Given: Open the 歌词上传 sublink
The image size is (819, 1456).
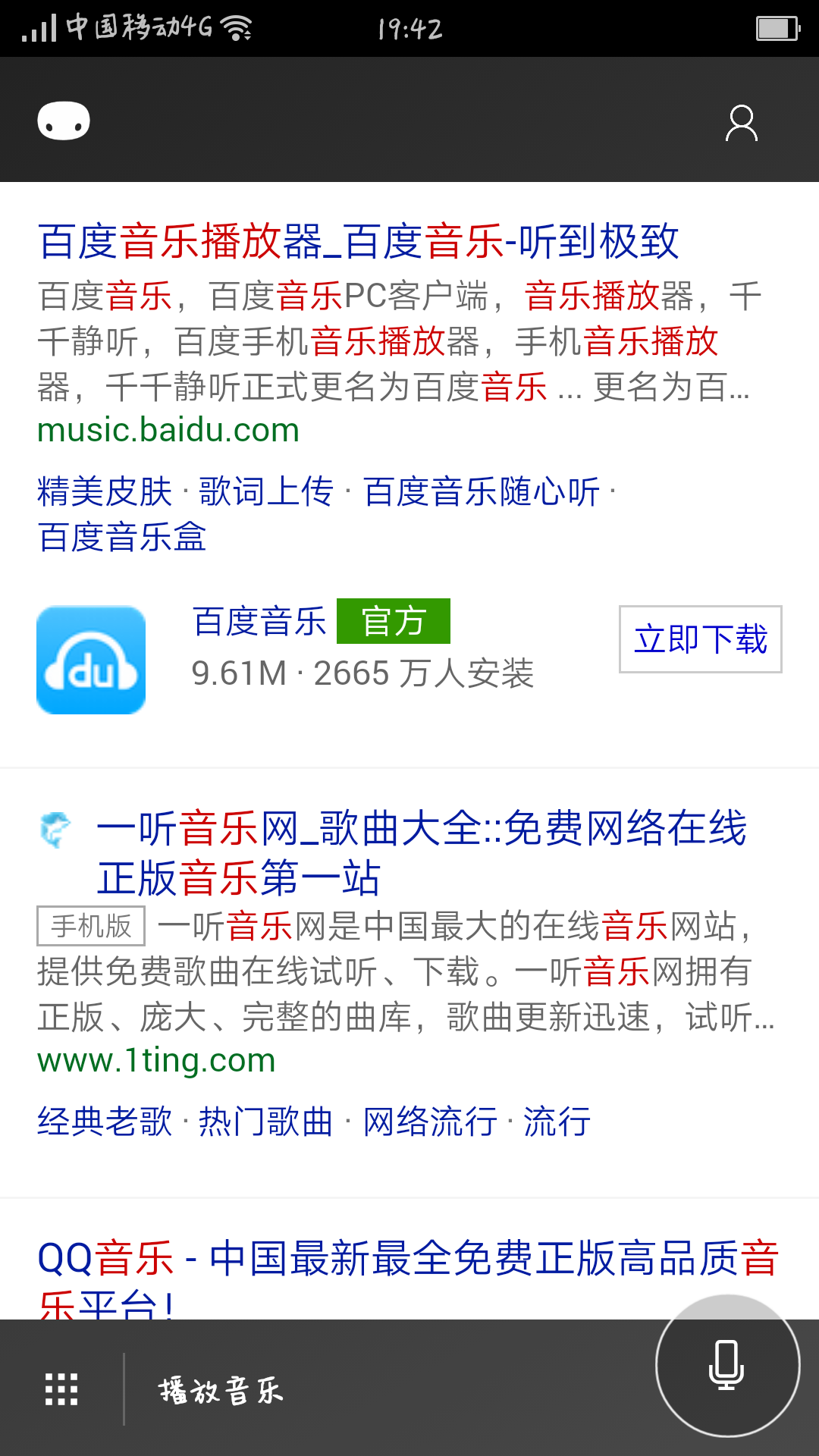Looking at the screenshot, I should click(x=265, y=491).
